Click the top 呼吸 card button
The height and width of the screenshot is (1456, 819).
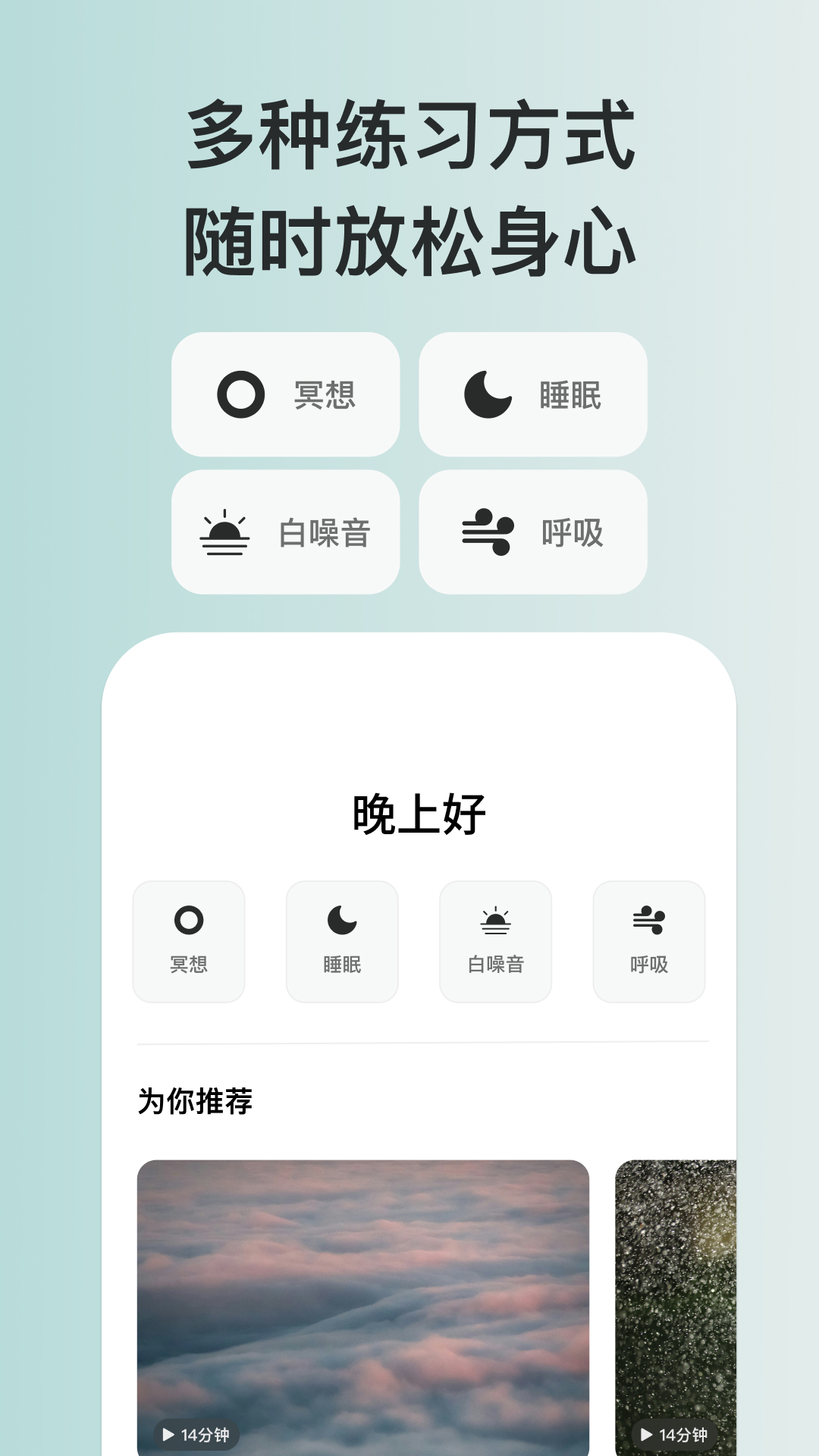[533, 531]
